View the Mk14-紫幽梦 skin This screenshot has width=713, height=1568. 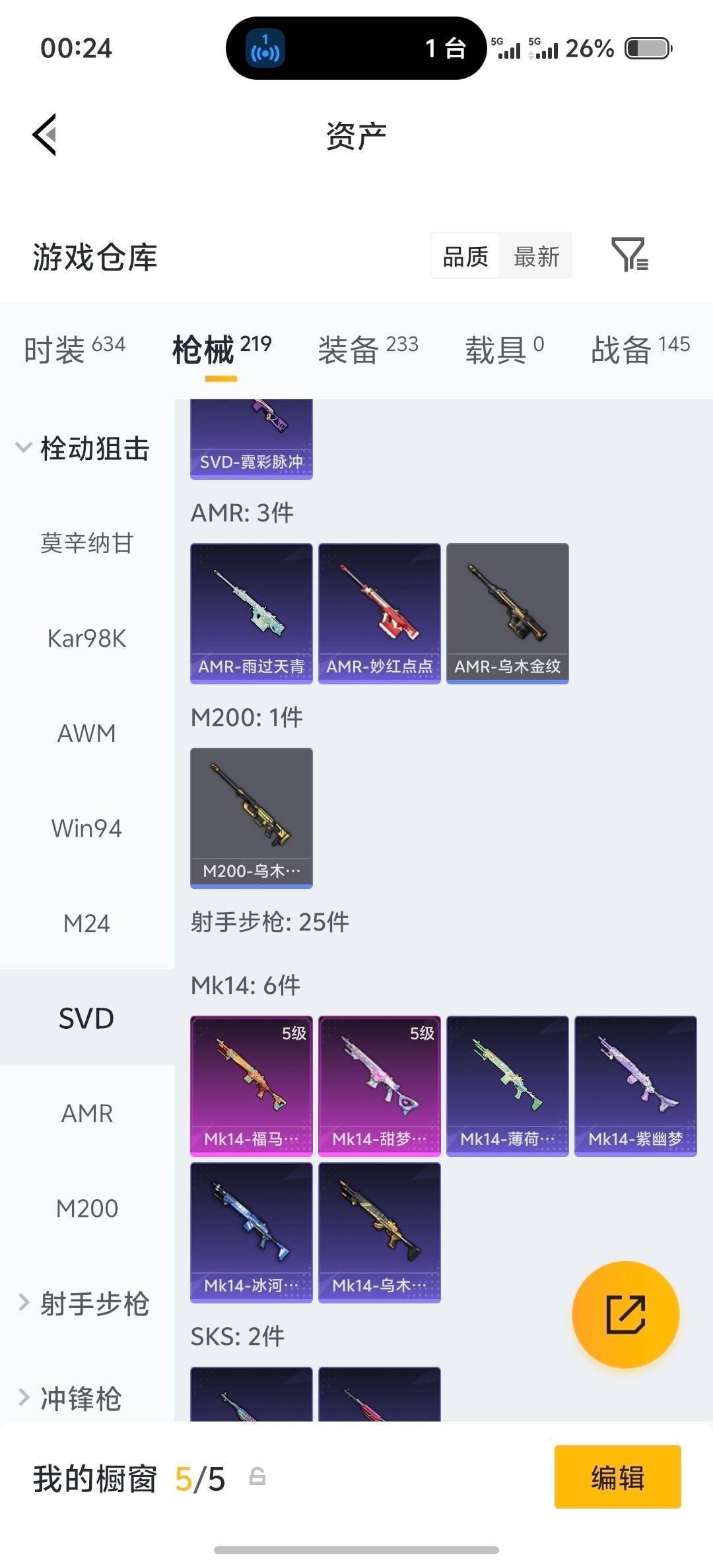coord(635,1086)
